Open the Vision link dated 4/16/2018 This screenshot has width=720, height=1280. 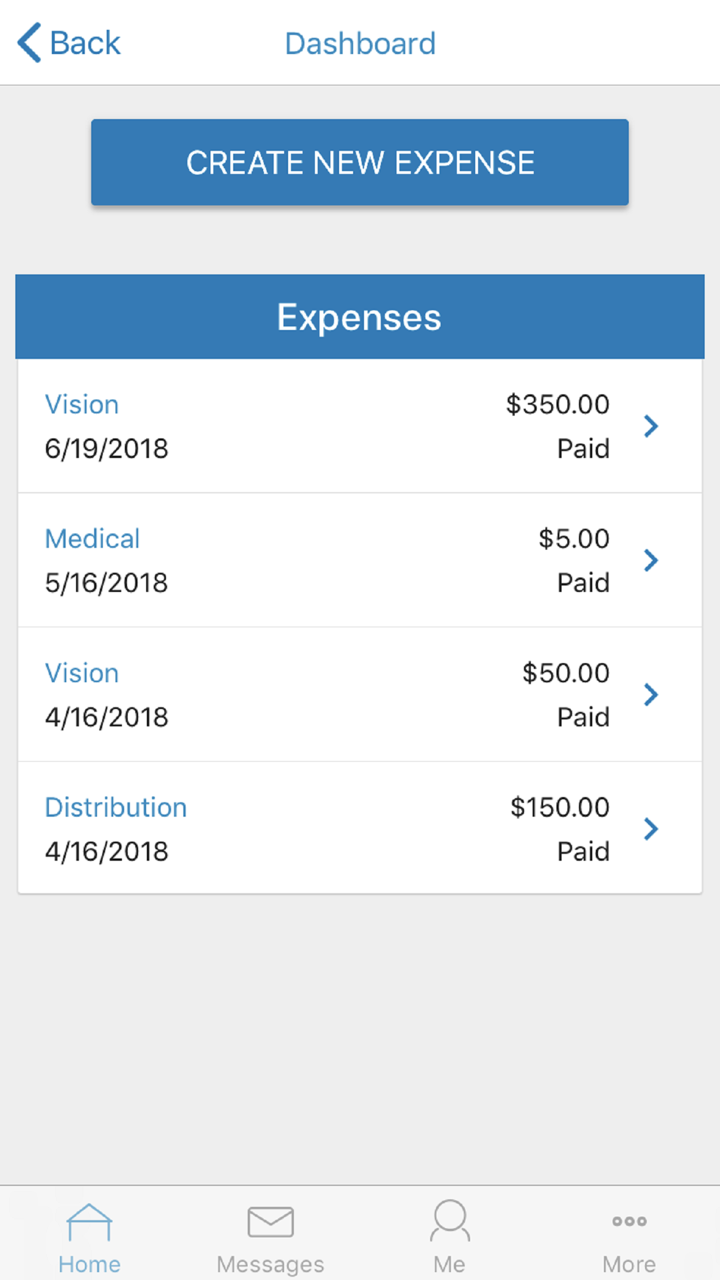click(81, 672)
